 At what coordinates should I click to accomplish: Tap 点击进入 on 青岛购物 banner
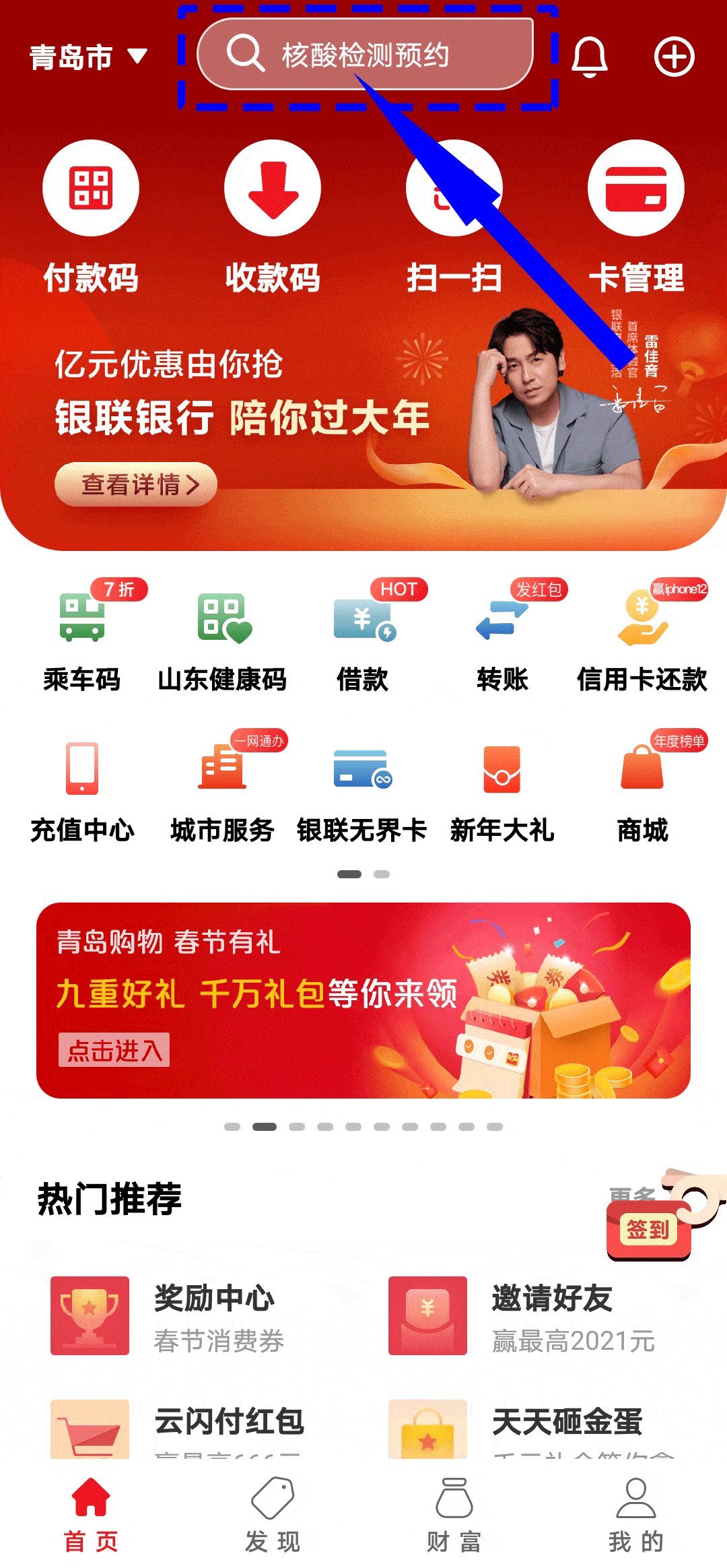tap(114, 1049)
